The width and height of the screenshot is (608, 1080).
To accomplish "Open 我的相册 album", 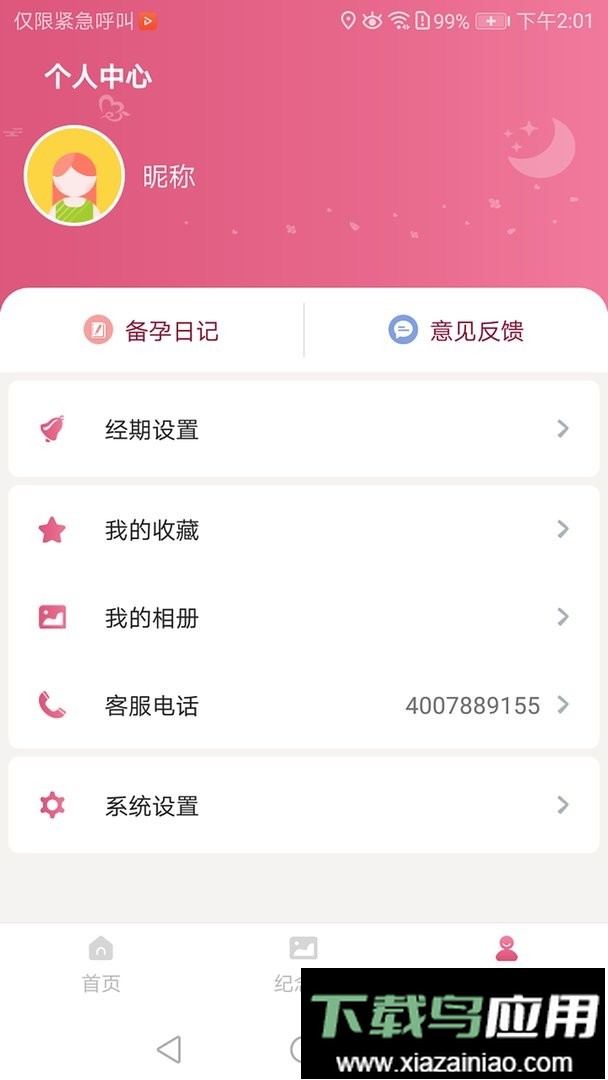I will [x=304, y=618].
